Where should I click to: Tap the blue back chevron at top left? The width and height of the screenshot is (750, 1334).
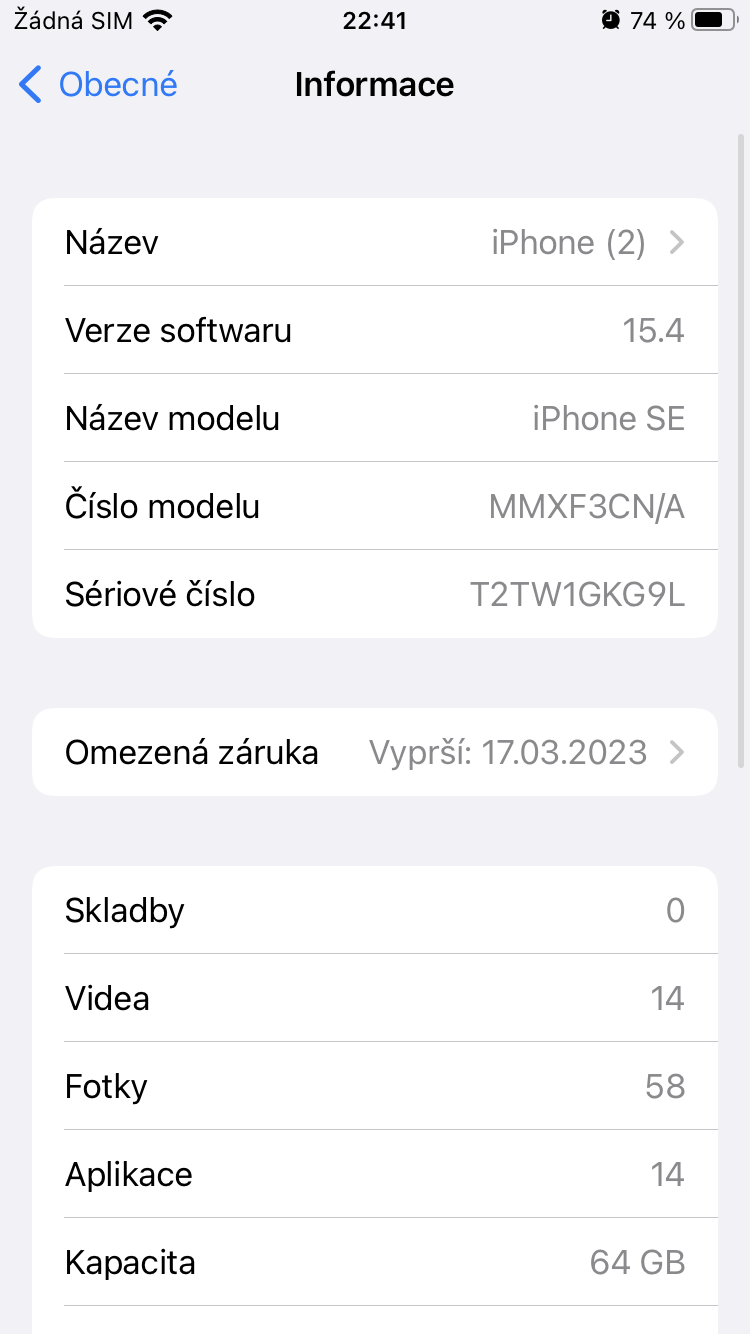pos(28,85)
